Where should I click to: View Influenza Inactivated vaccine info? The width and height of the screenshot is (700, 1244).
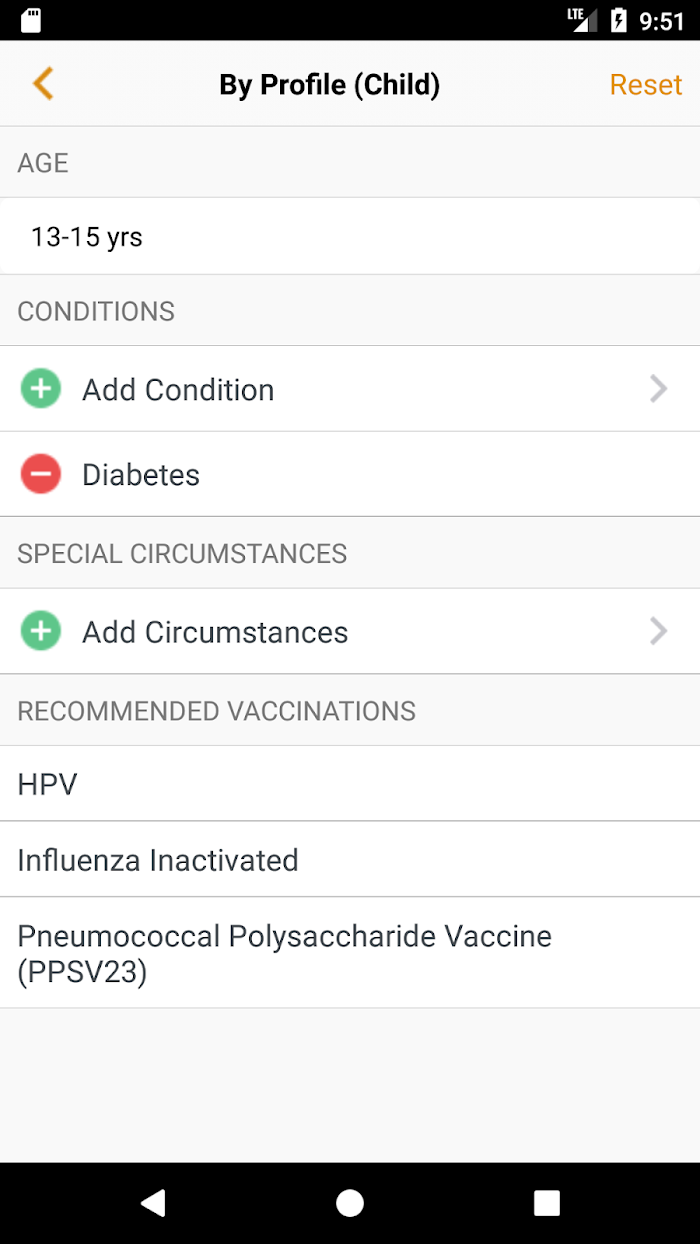pos(350,860)
